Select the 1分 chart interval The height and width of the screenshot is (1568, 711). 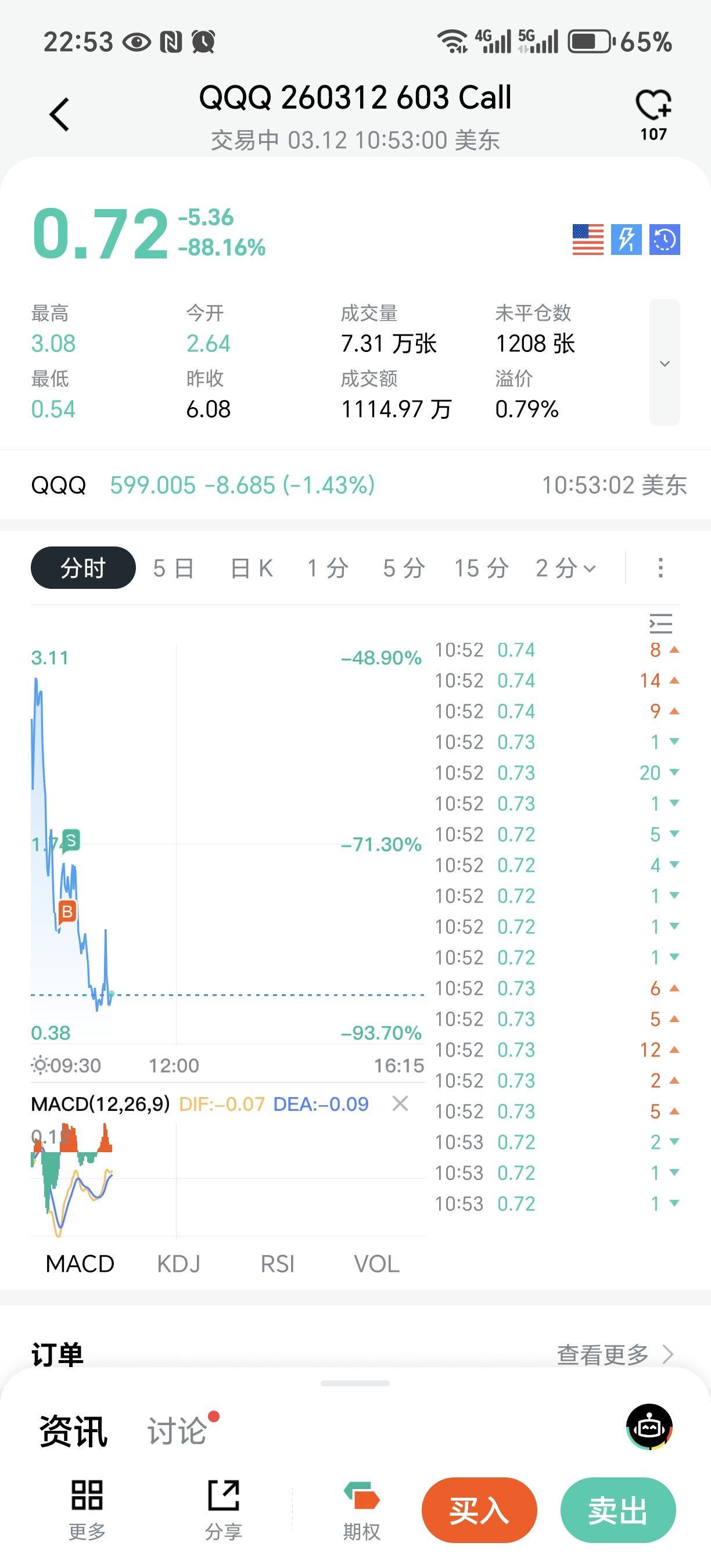(328, 568)
